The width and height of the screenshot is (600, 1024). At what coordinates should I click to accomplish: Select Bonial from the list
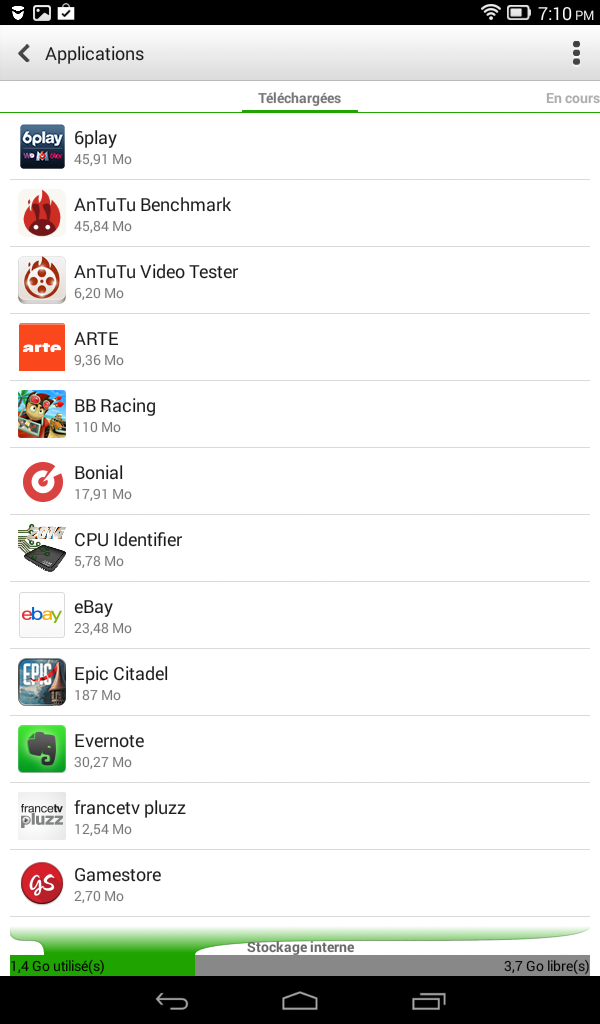click(x=300, y=482)
